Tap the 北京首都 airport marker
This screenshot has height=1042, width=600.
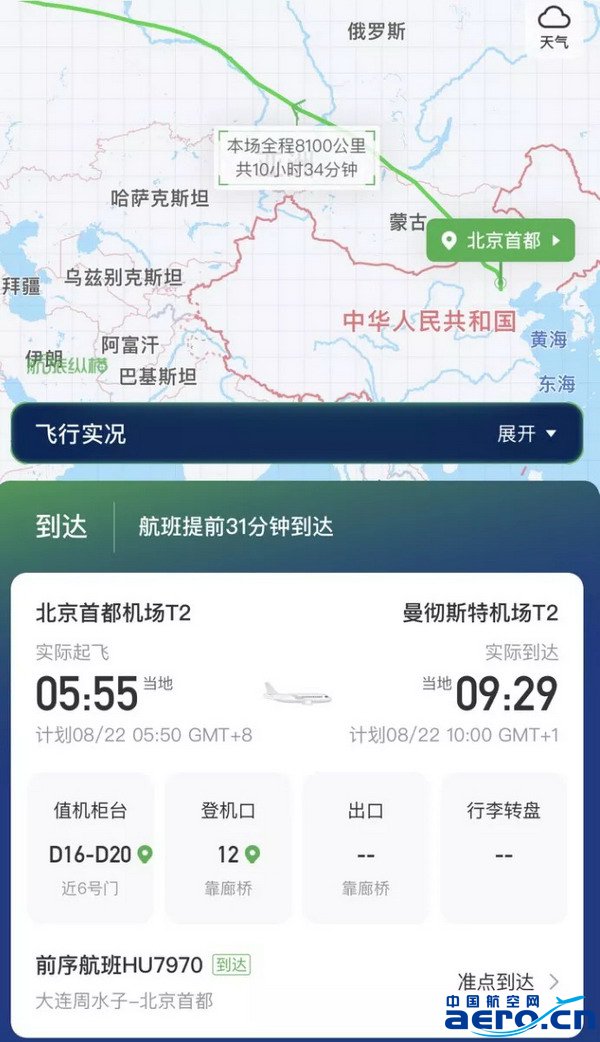(501, 241)
